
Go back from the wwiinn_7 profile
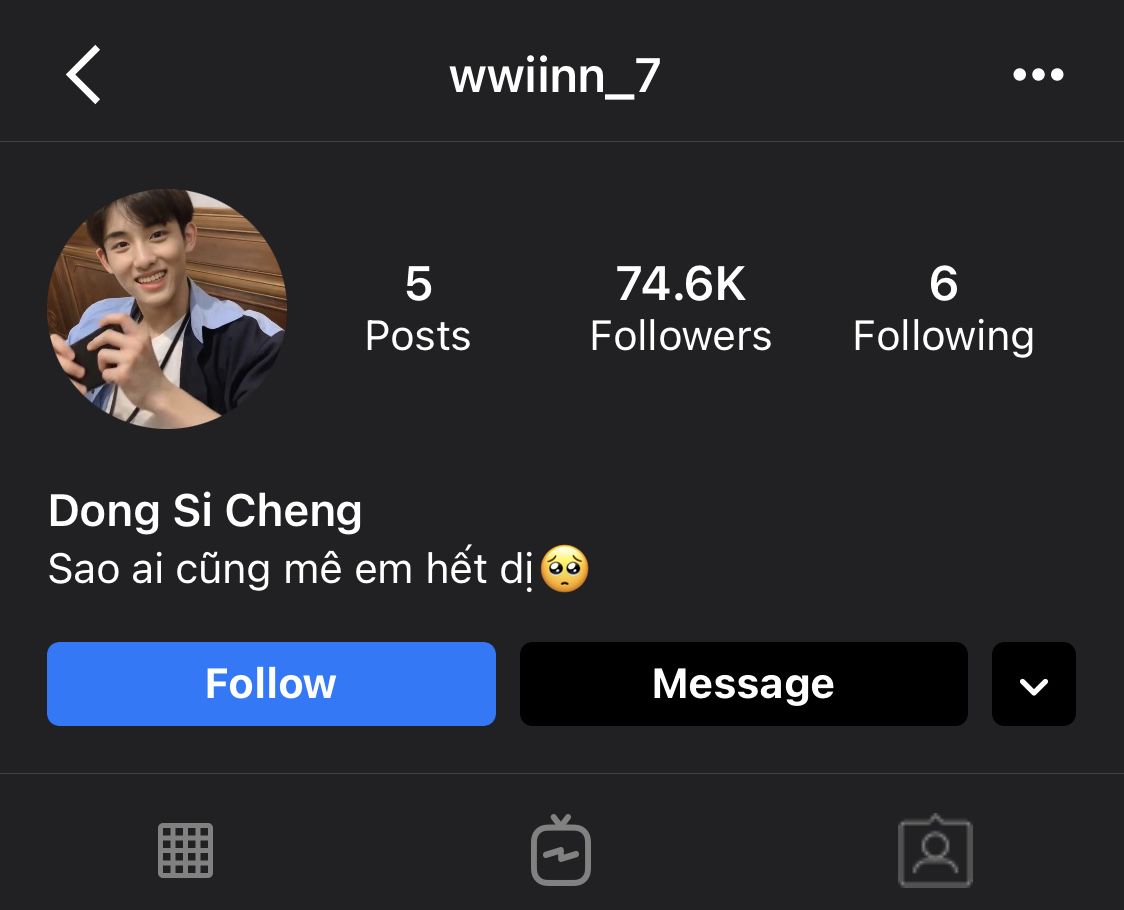84,75
